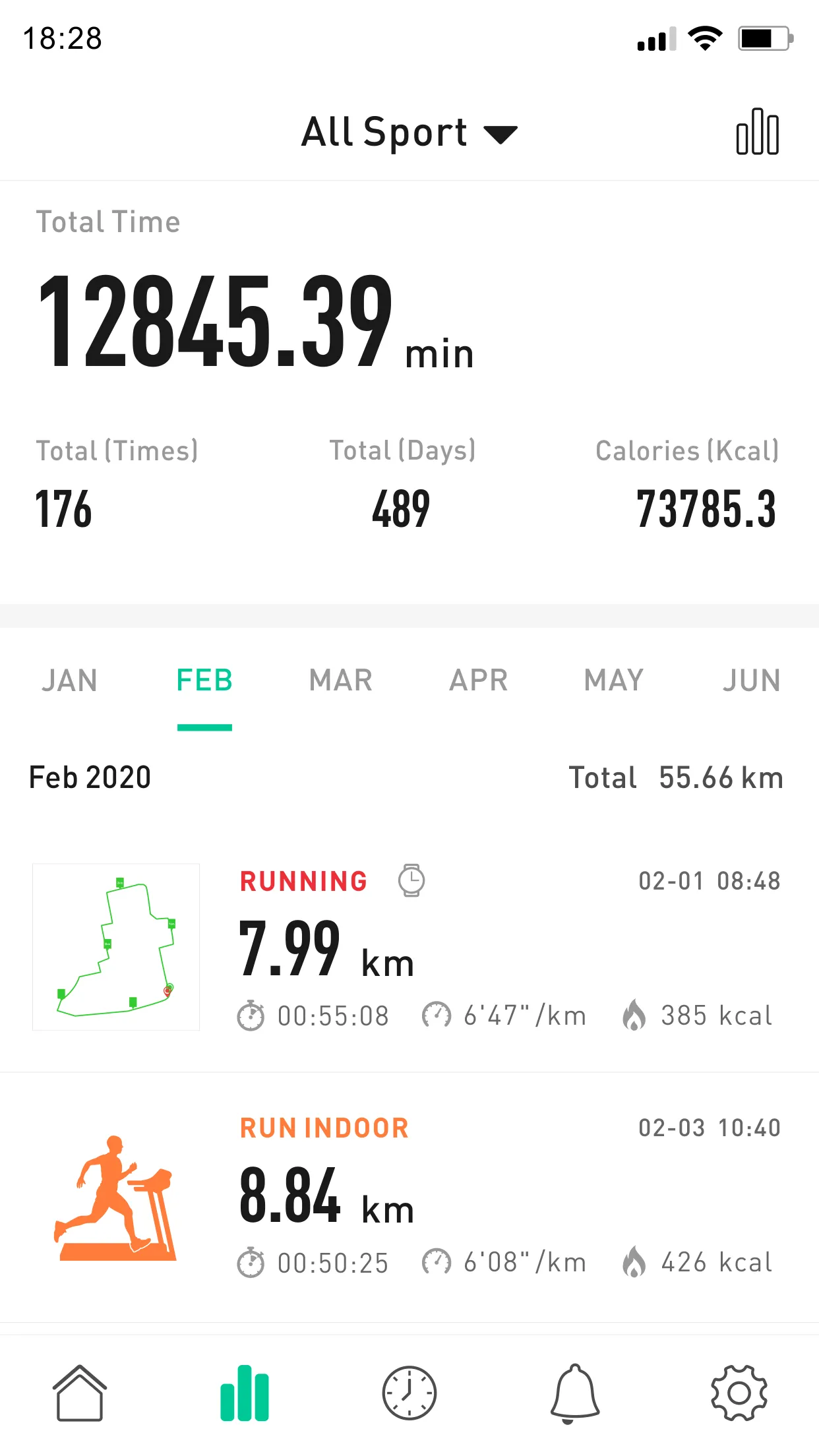Open statistics chart view from top right icon
This screenshot has height=1456, width=819.
pos(757,132)
